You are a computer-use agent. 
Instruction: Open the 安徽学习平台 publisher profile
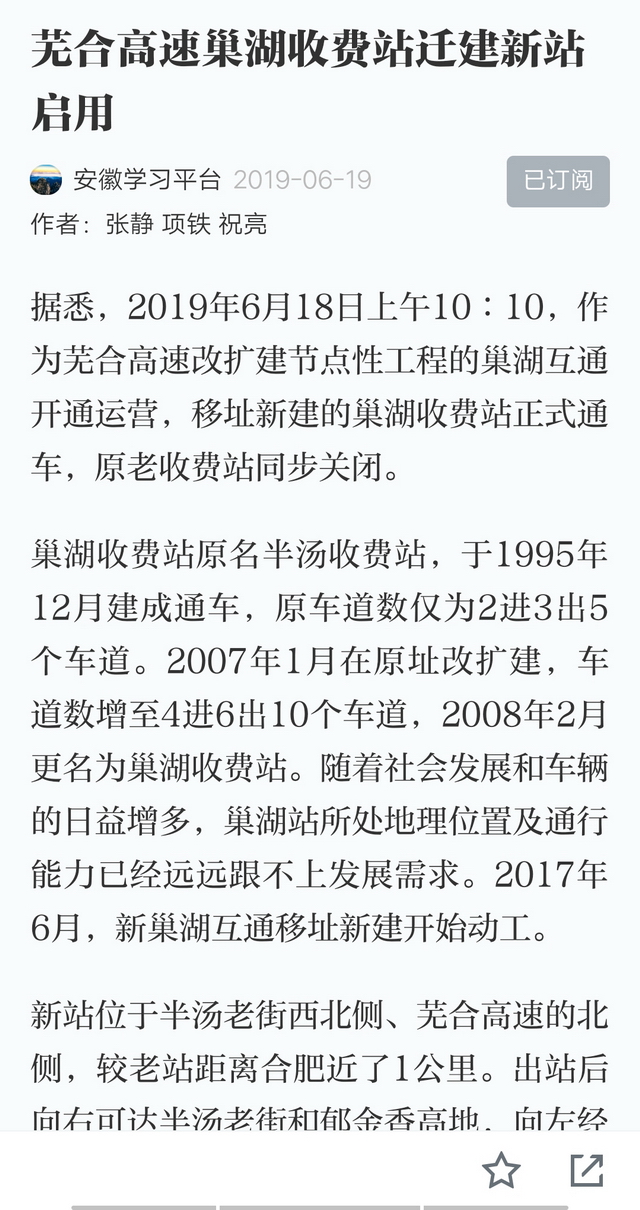(x=146, y=180)
